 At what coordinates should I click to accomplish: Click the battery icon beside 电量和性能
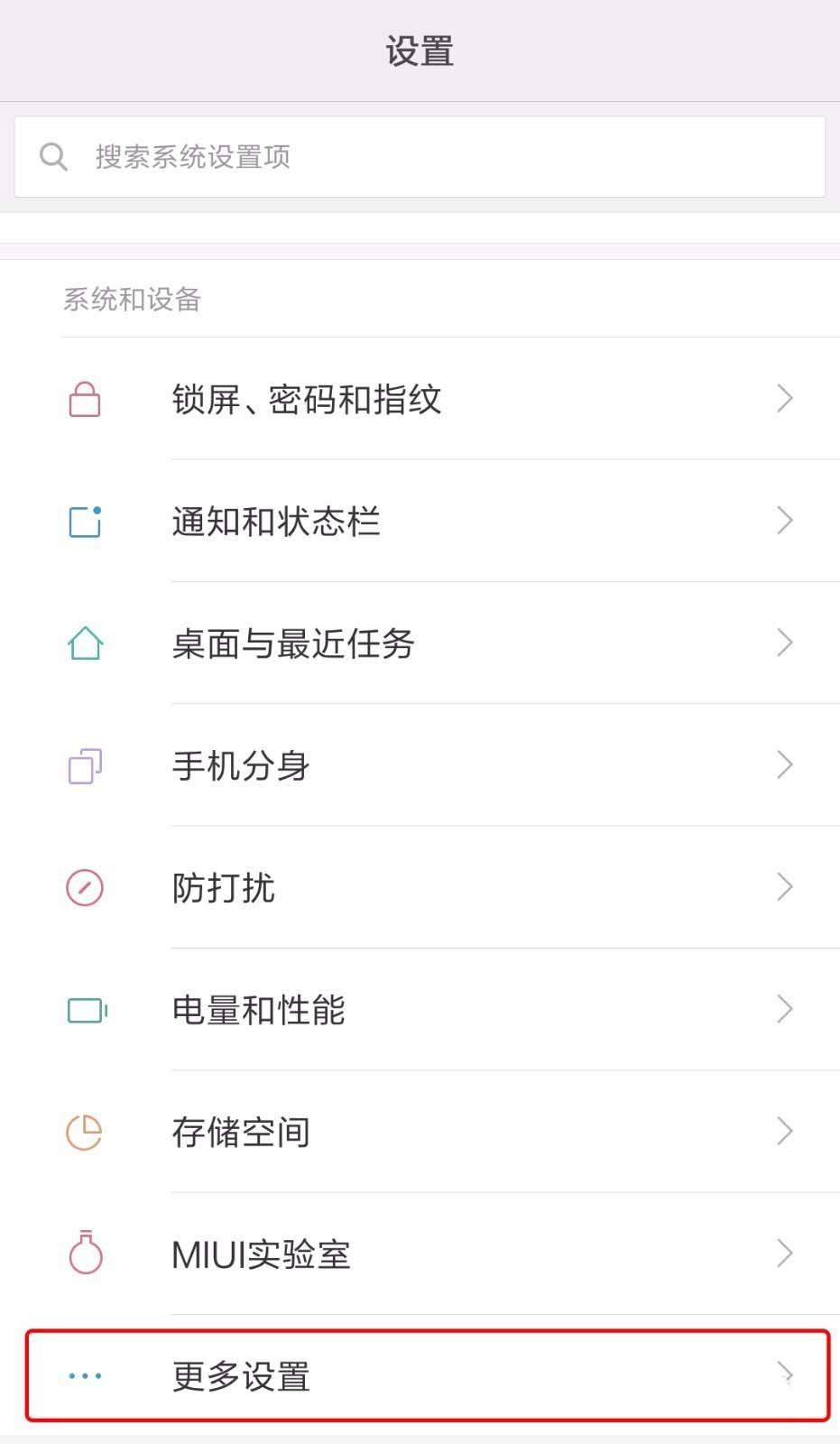(84, 1010)
